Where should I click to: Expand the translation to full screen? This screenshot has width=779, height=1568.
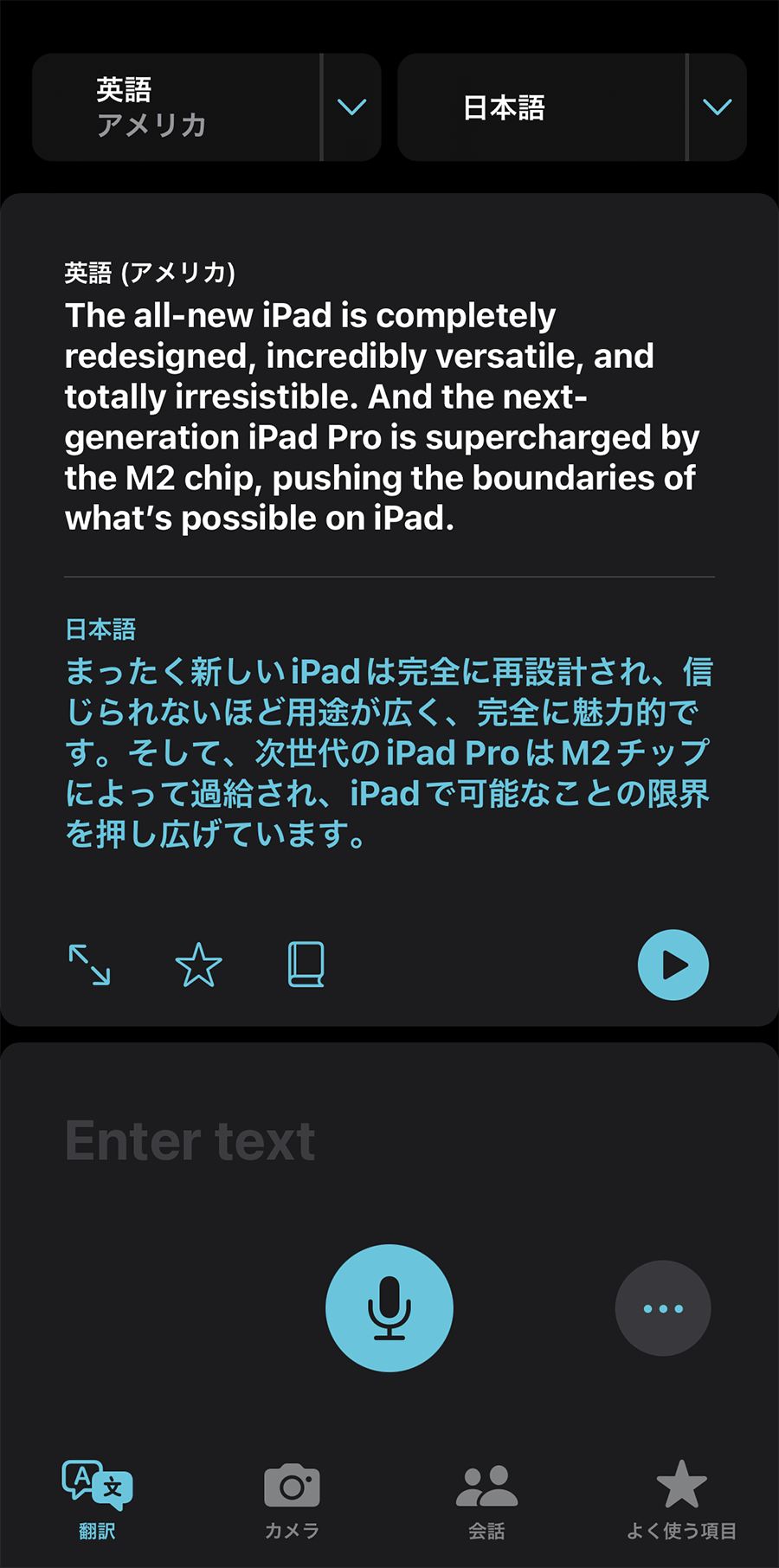pyautogui.click(x=89, y=965)
